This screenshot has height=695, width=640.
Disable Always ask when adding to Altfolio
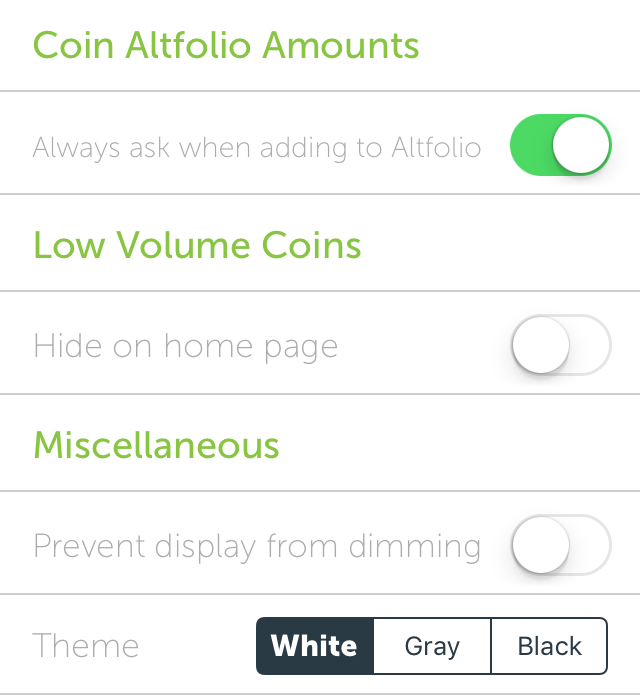(x=560, y=146)
